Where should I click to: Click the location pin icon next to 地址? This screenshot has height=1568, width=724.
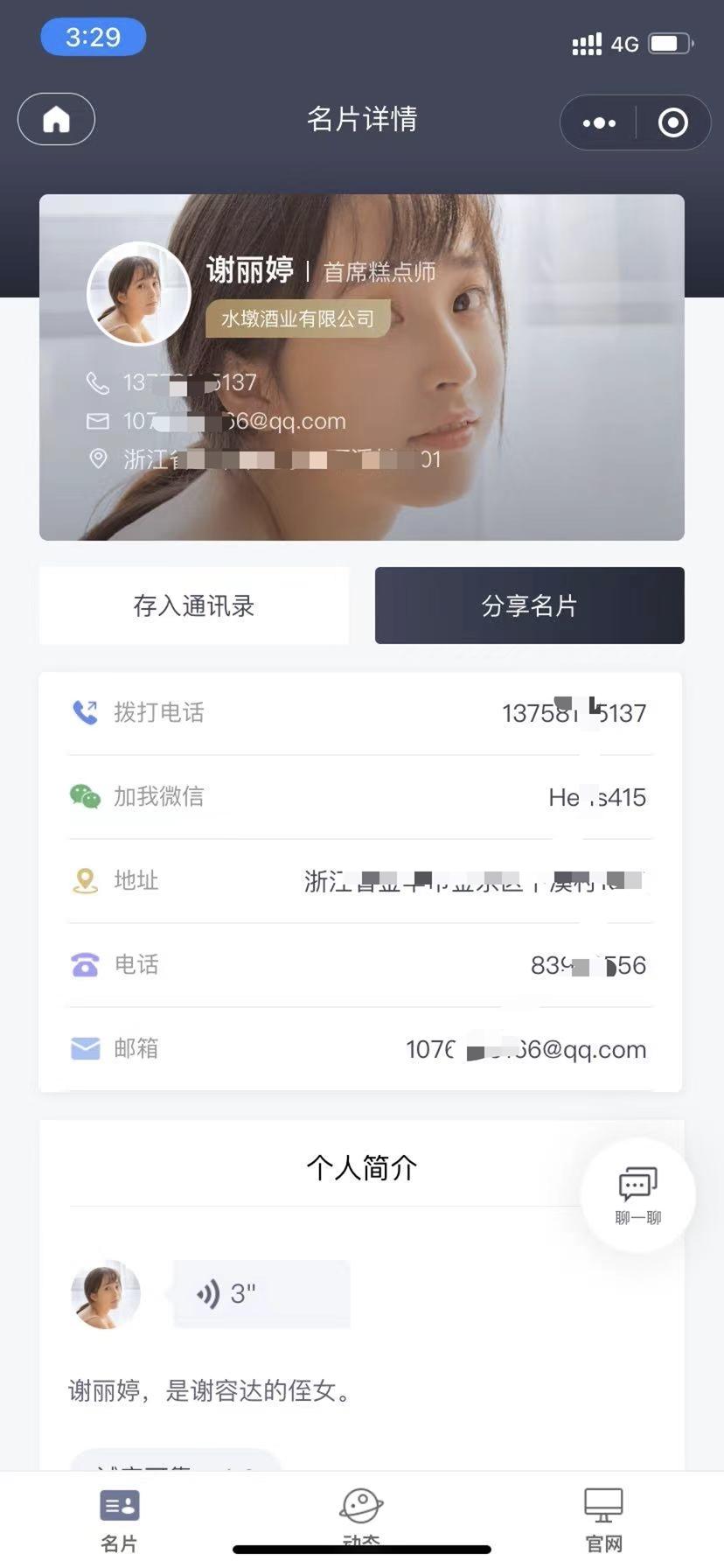(x=85, y=881)
